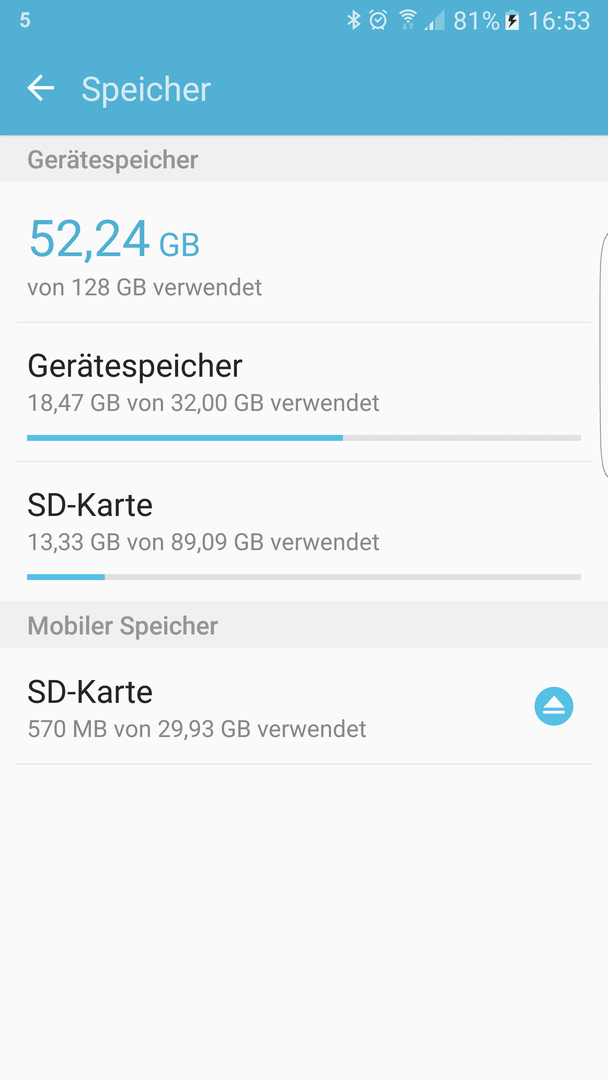Open SD-Karte with 13,33 GB used
The height and width of the screenshot is (1080, 608).
point(304,532)
